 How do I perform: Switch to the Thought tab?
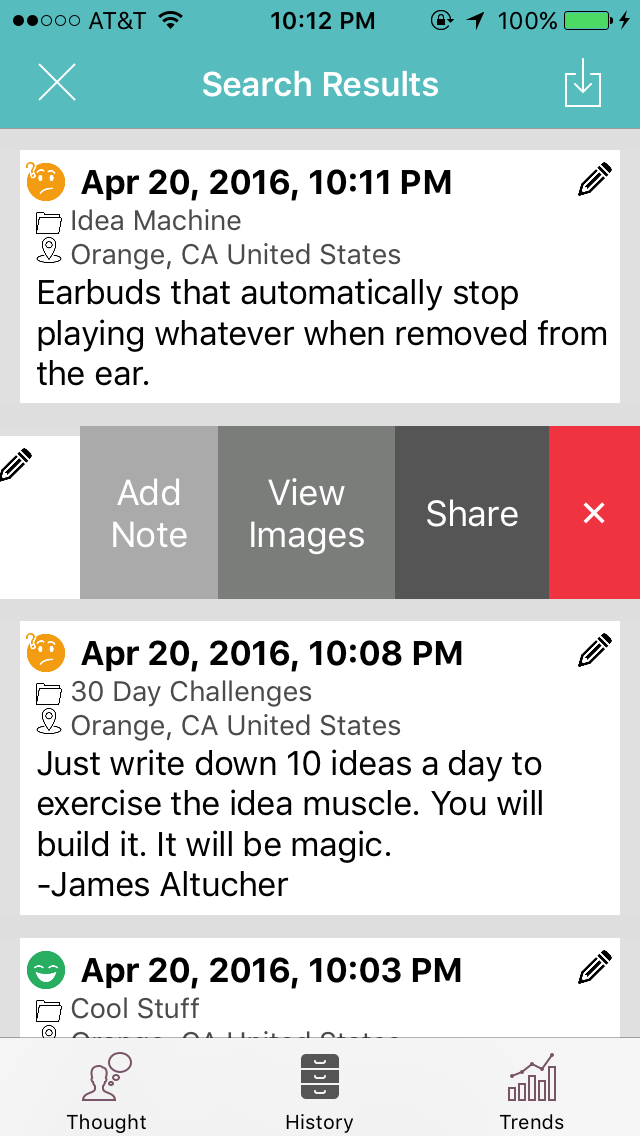(106, 1090)
